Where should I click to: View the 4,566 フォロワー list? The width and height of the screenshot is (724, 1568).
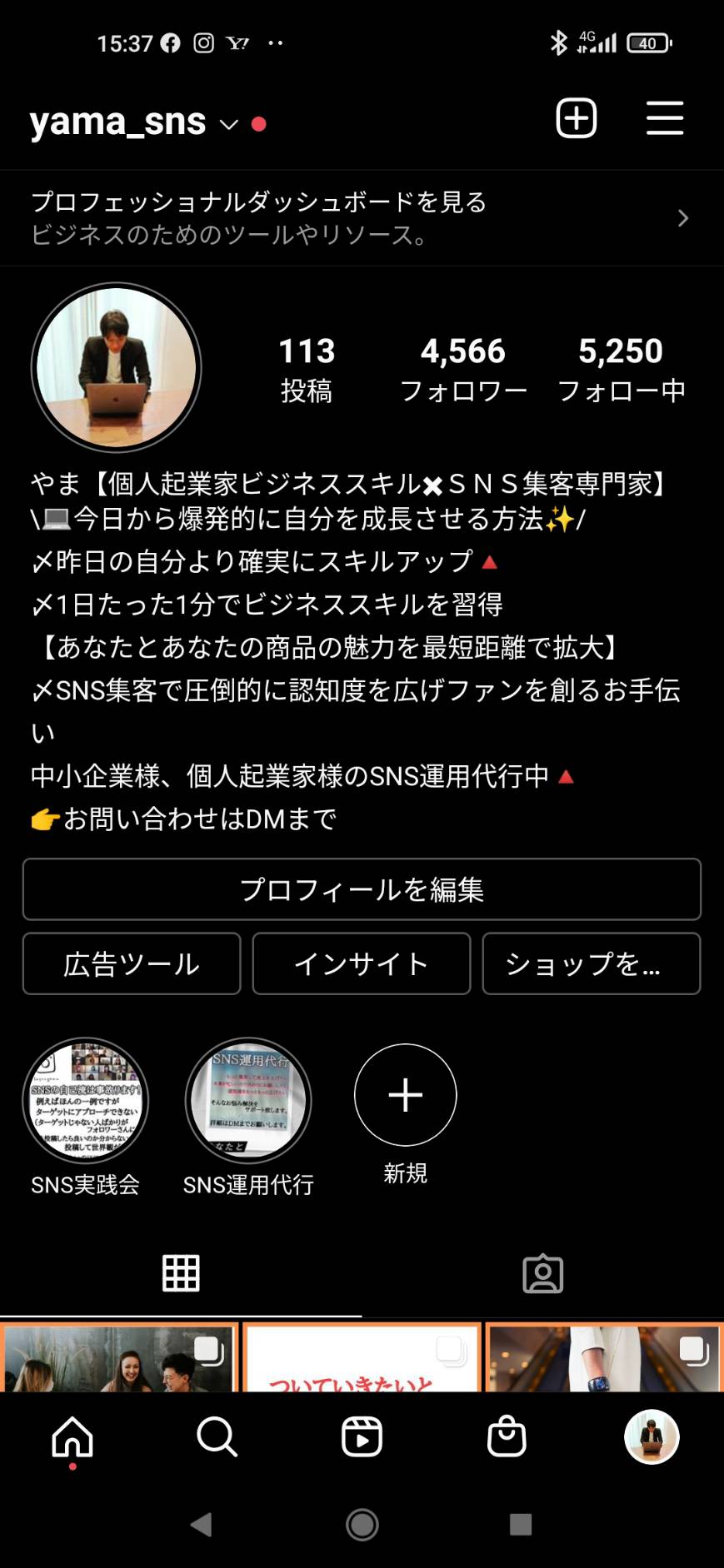pos(463,369)
